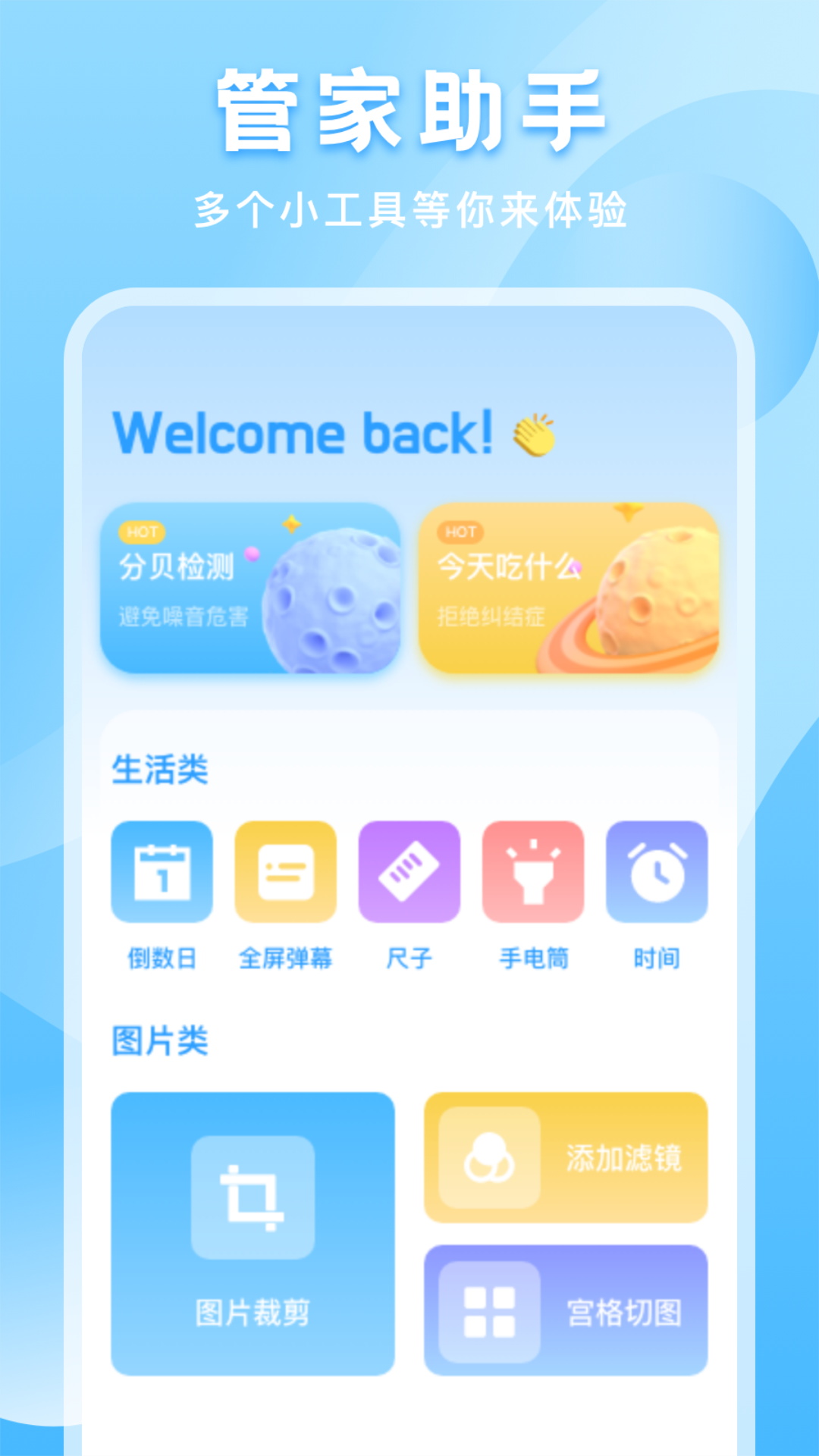
Task: Tap the stopwatch icon in 生活类 row
Action: [654, 871]
